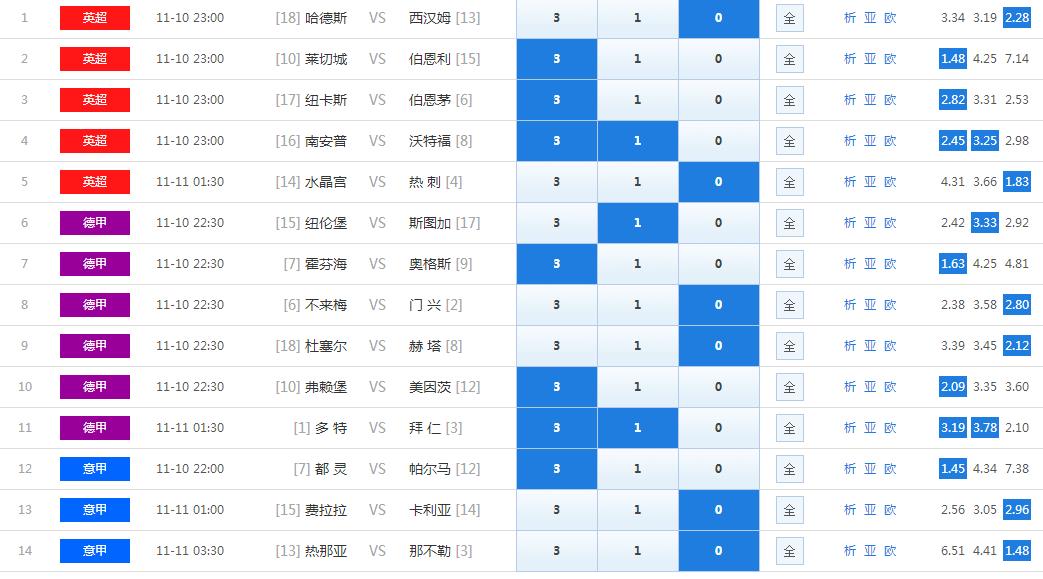This screenshot has width=1043, height=579.
Task: Deselect 0 for 费拉拉 vs 卡利亚
Action: [717, 510]
